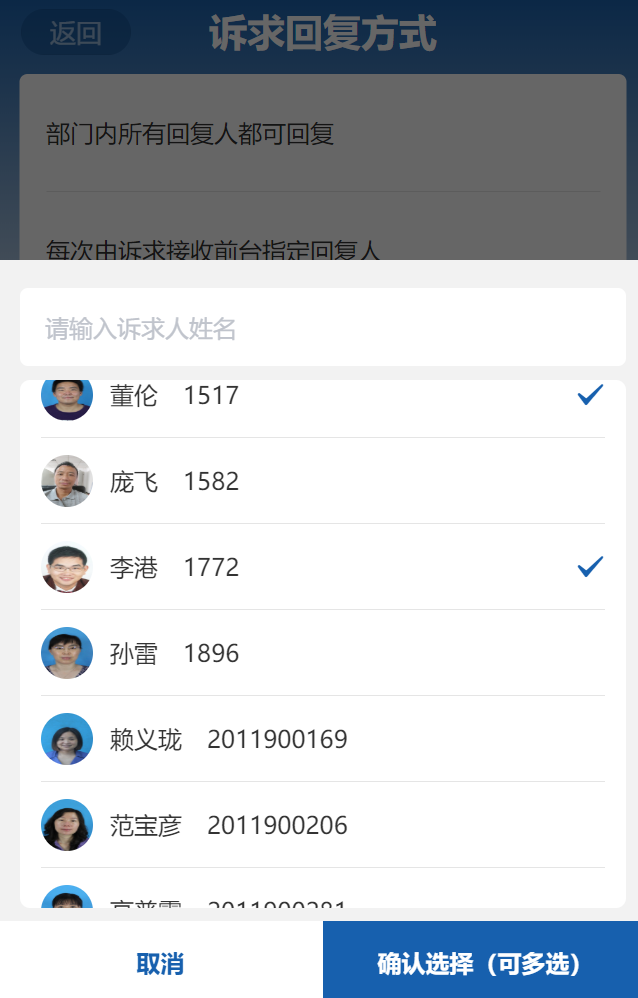The height and width of the screenshot is (998, 638).
Task: Deselect 董伦 1517 from the list
Action: click(322, 398)
